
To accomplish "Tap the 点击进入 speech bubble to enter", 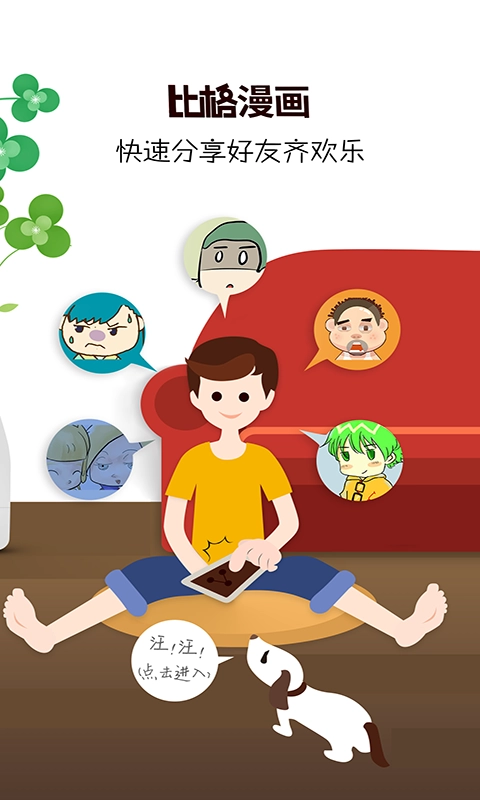I will [175, 660].
